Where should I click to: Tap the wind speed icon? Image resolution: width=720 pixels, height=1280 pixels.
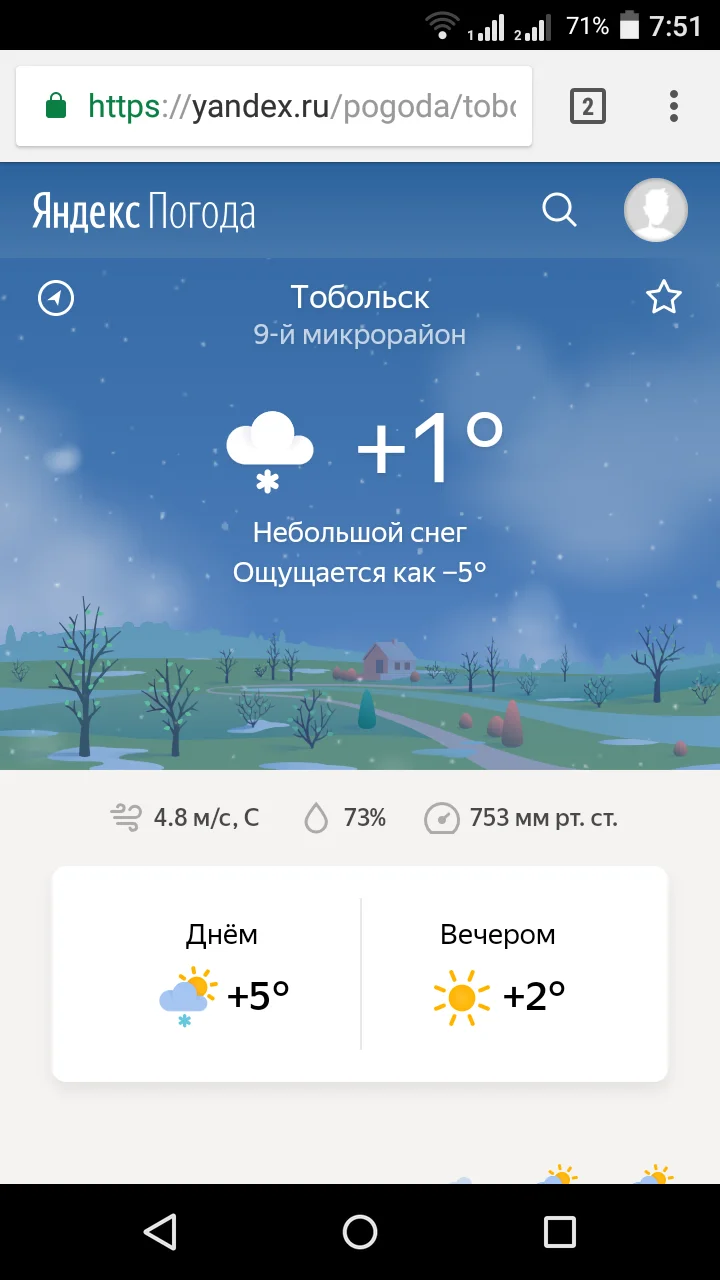coord(124,817)
